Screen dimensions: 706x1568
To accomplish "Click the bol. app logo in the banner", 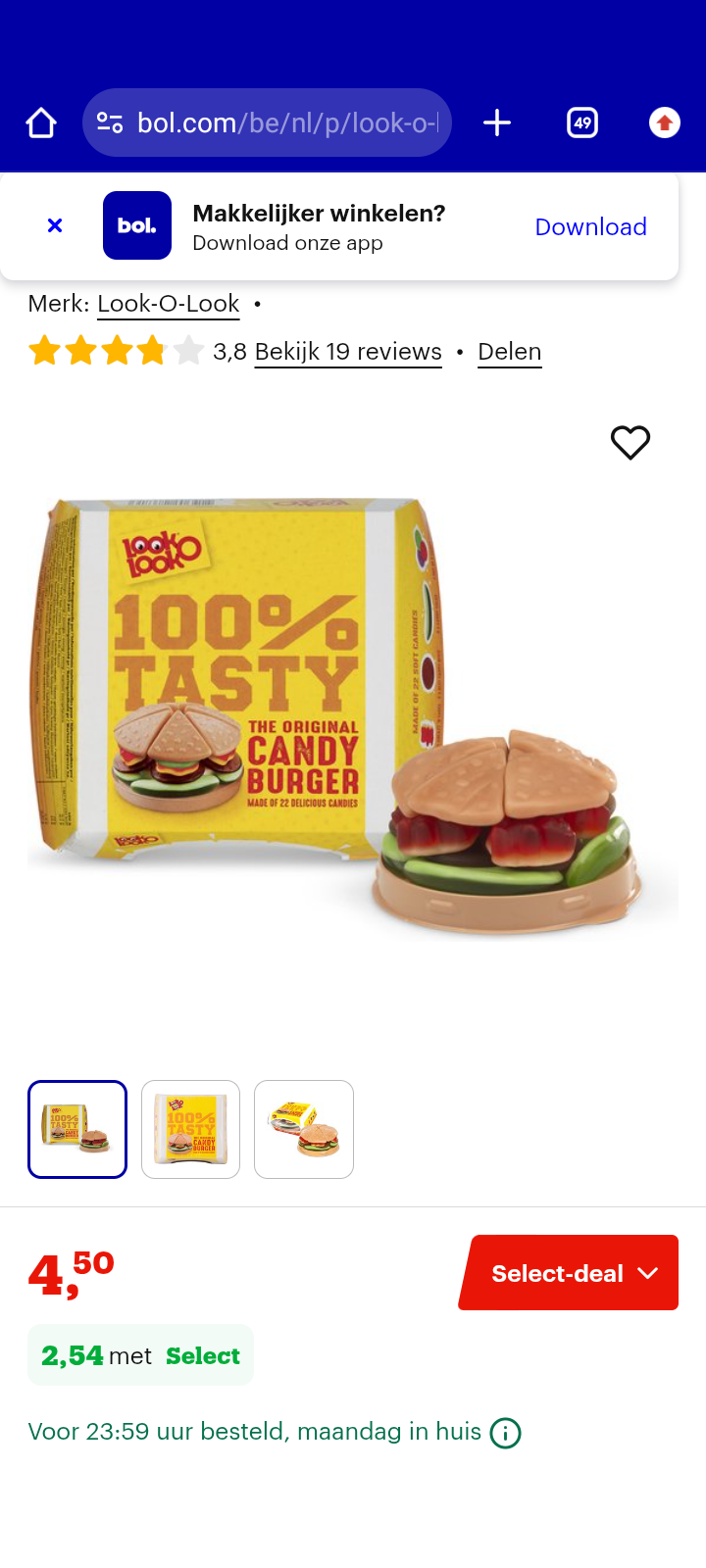I will click(137, 224).
